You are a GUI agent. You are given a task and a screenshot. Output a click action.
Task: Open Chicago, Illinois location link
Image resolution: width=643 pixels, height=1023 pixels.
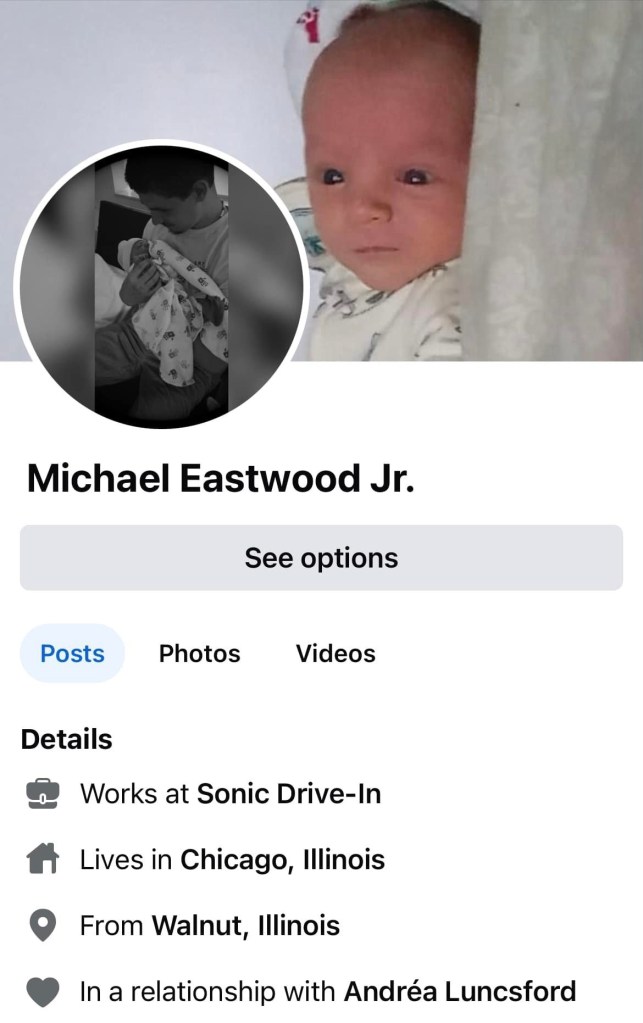282,860
